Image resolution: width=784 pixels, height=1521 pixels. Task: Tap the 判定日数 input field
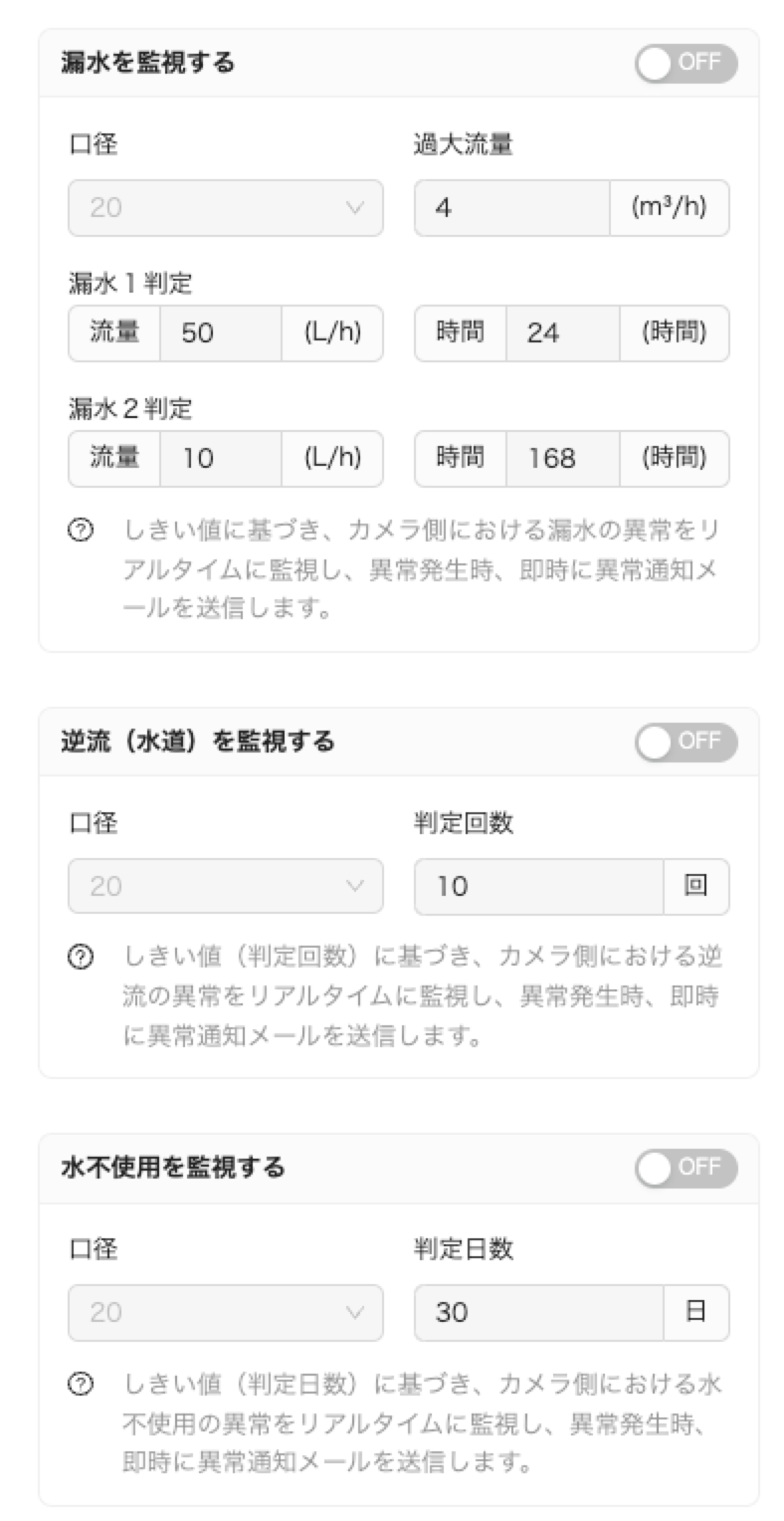[539, 1313]
